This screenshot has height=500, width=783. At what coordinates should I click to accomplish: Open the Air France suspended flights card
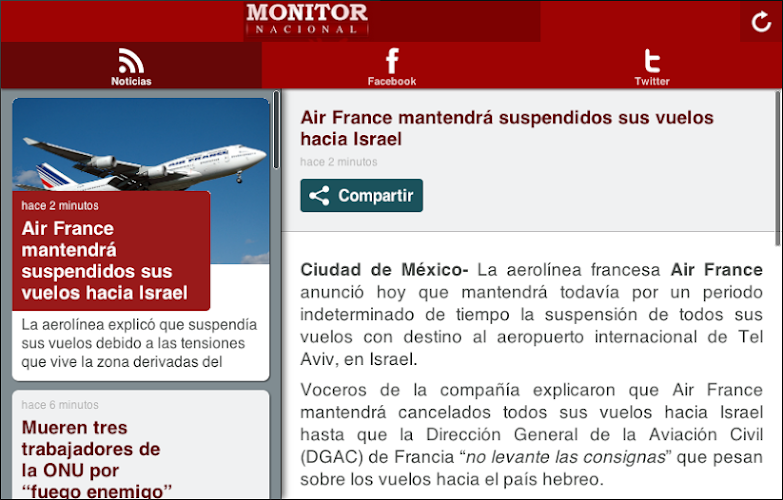(140, 260)
